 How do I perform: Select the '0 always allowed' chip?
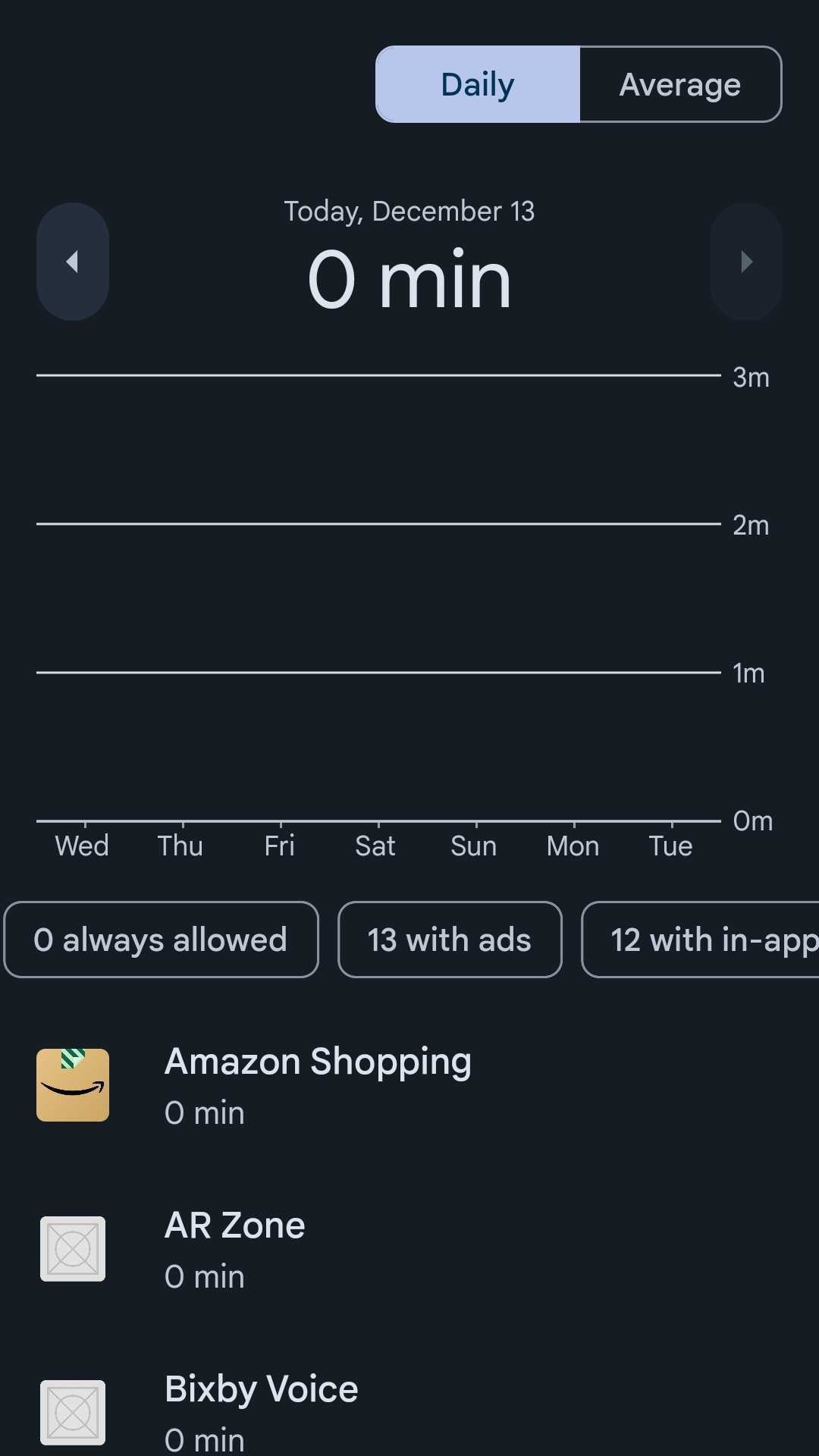(161, 940)
